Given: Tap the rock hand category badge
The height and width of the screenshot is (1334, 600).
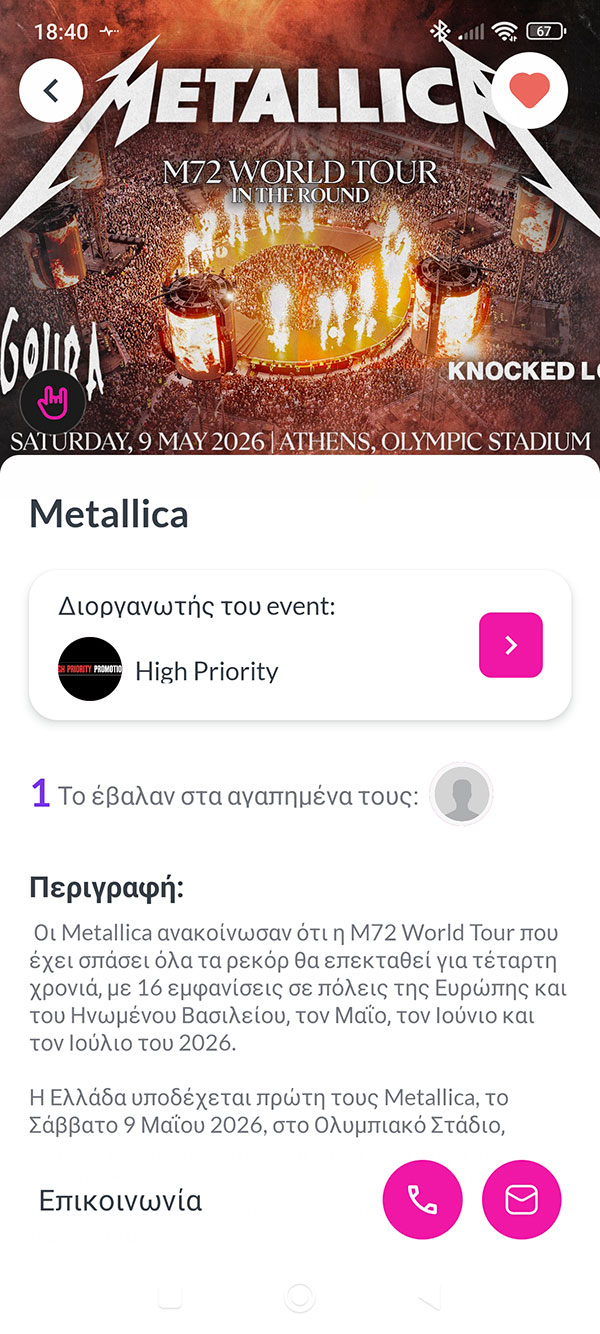Looking at the screenshot, I should point(52,404).
